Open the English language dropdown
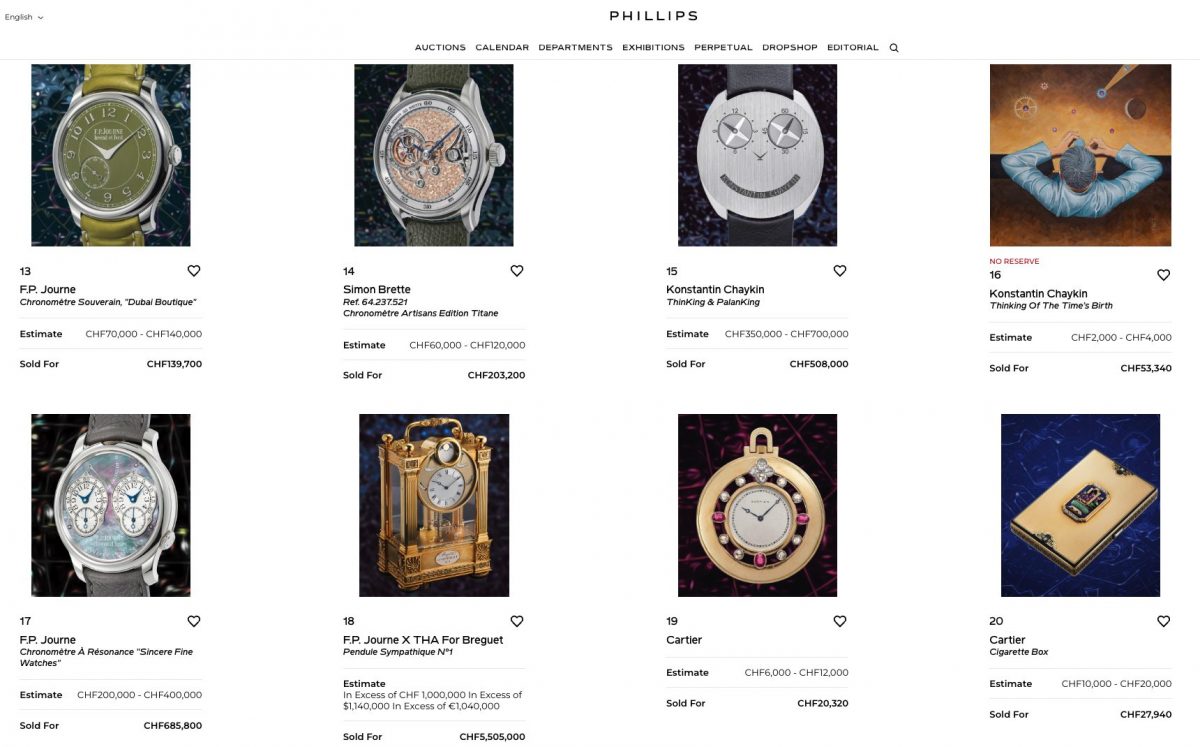This screenshot has width=1200, height=747. 24,17
